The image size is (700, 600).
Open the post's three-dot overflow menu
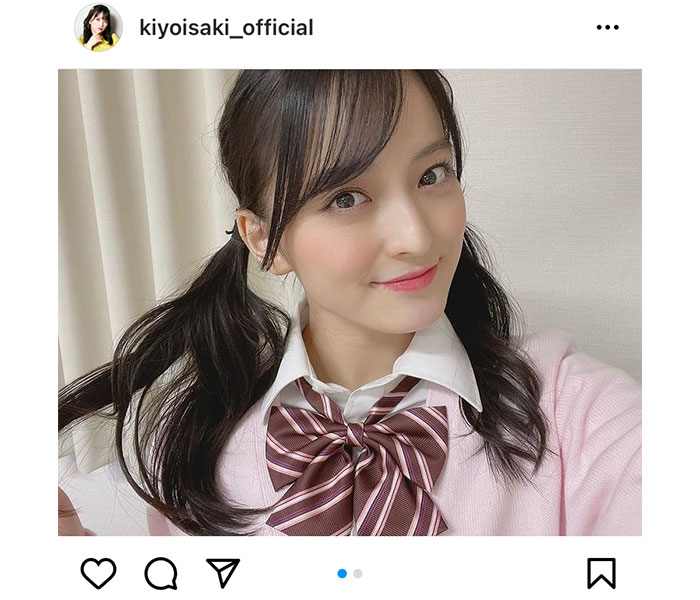pos(607,28)
